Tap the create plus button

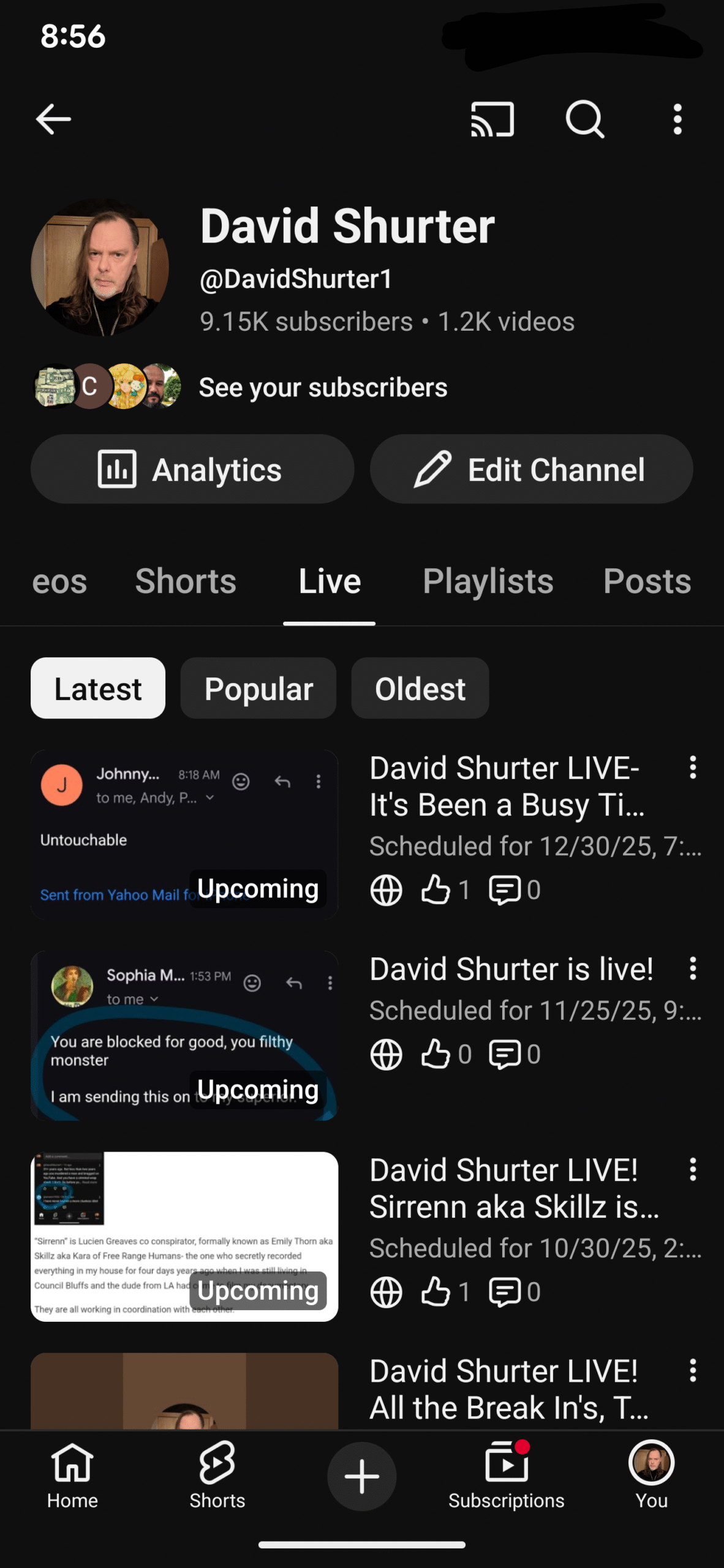click(362, 1476)
